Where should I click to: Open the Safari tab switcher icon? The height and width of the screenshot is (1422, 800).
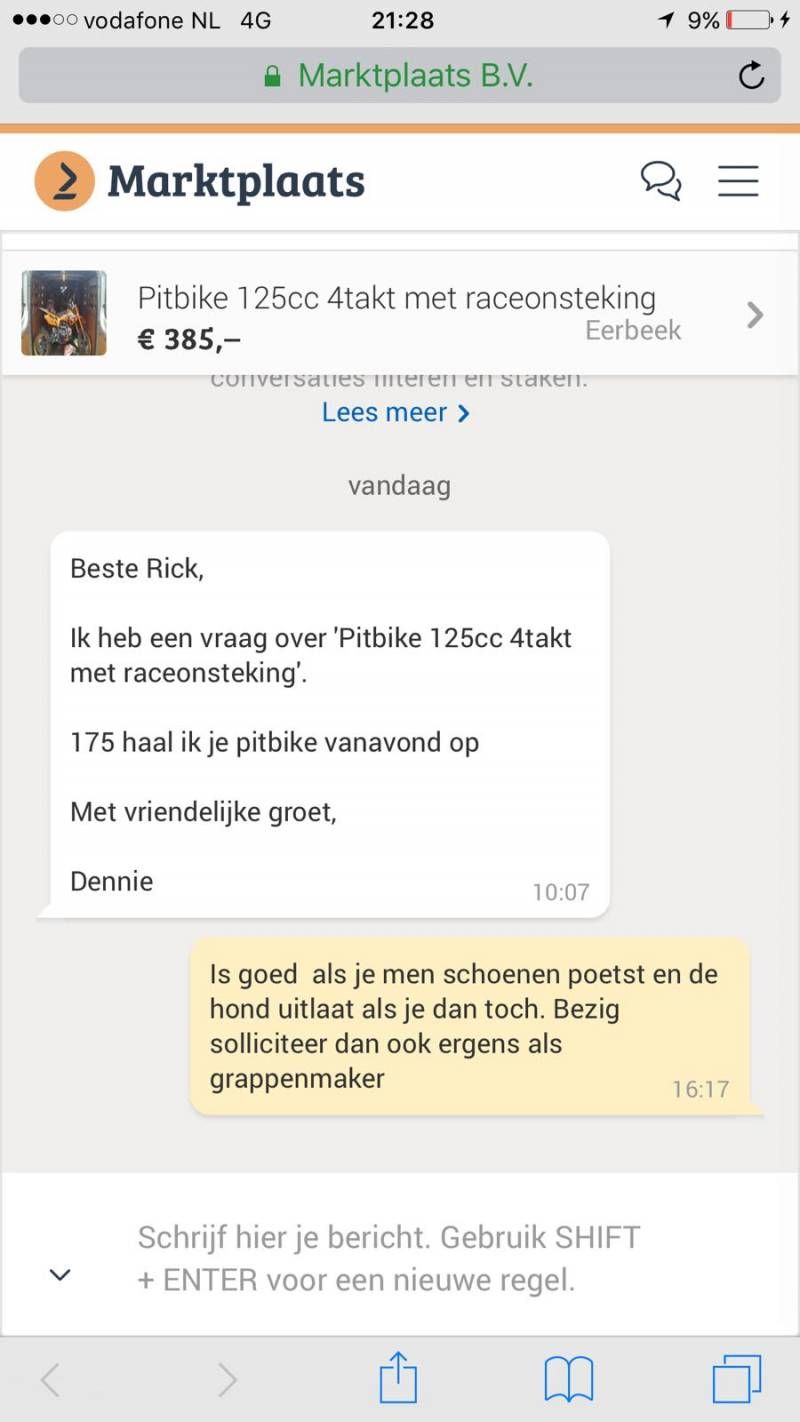737,1377
